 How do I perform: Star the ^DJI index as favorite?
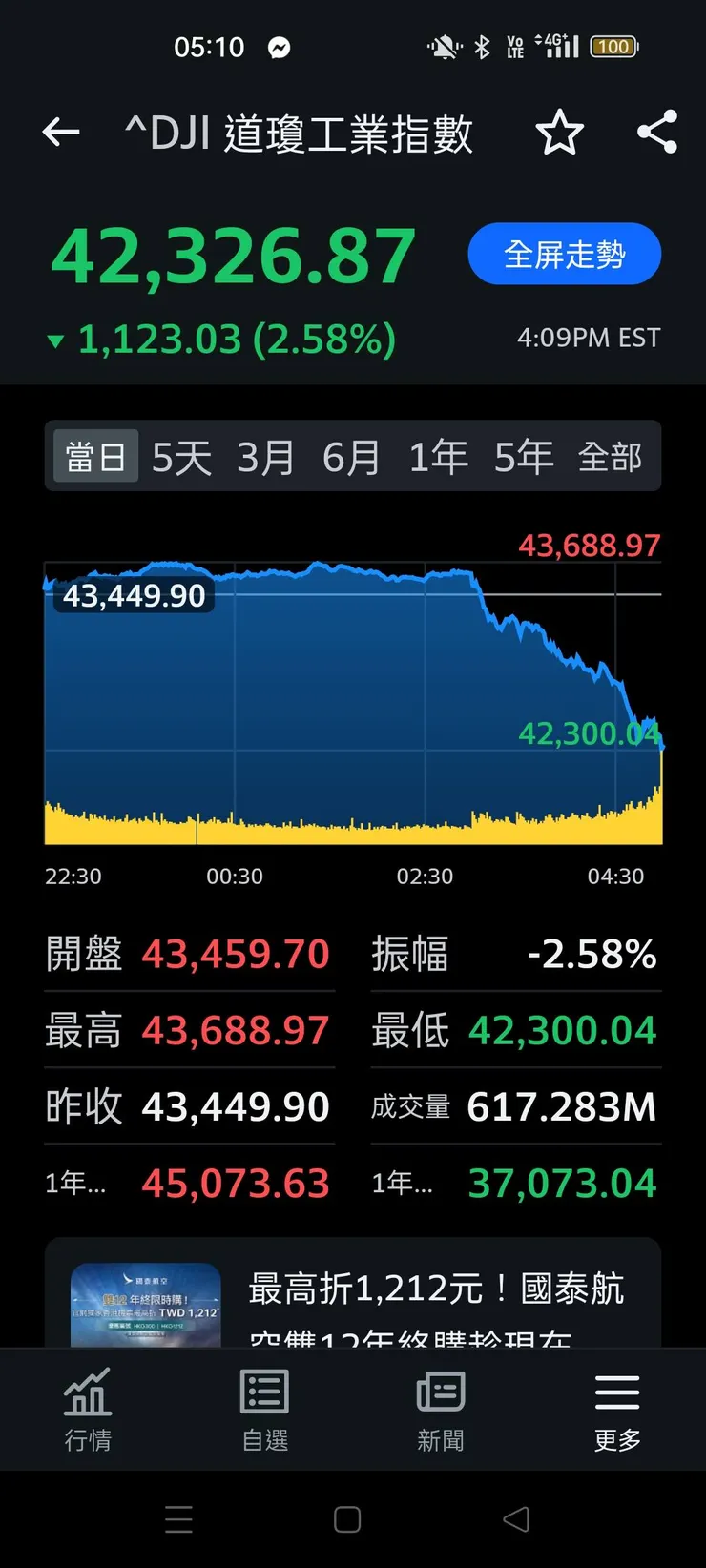[x=560, y=133]
